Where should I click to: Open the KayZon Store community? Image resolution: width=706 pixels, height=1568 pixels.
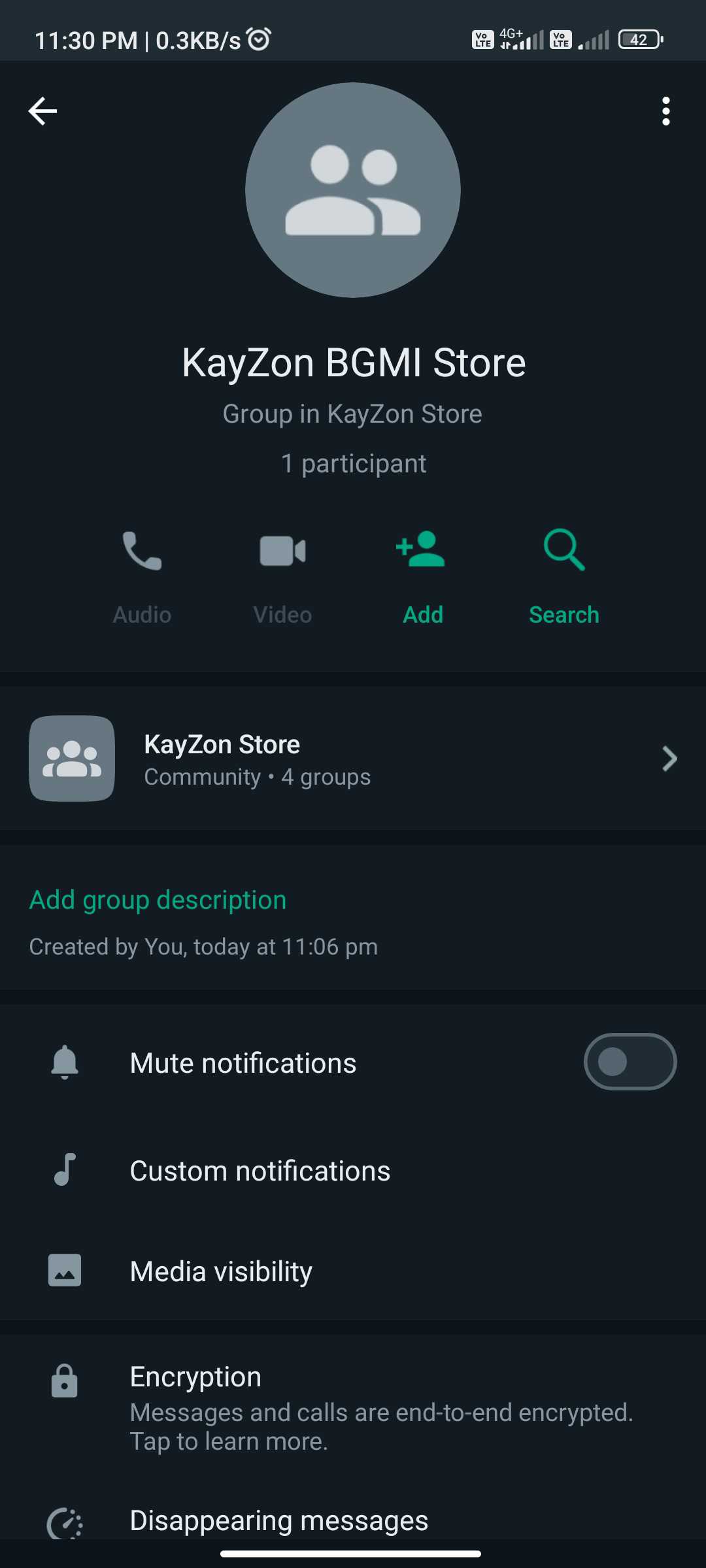tap(353, 759)
